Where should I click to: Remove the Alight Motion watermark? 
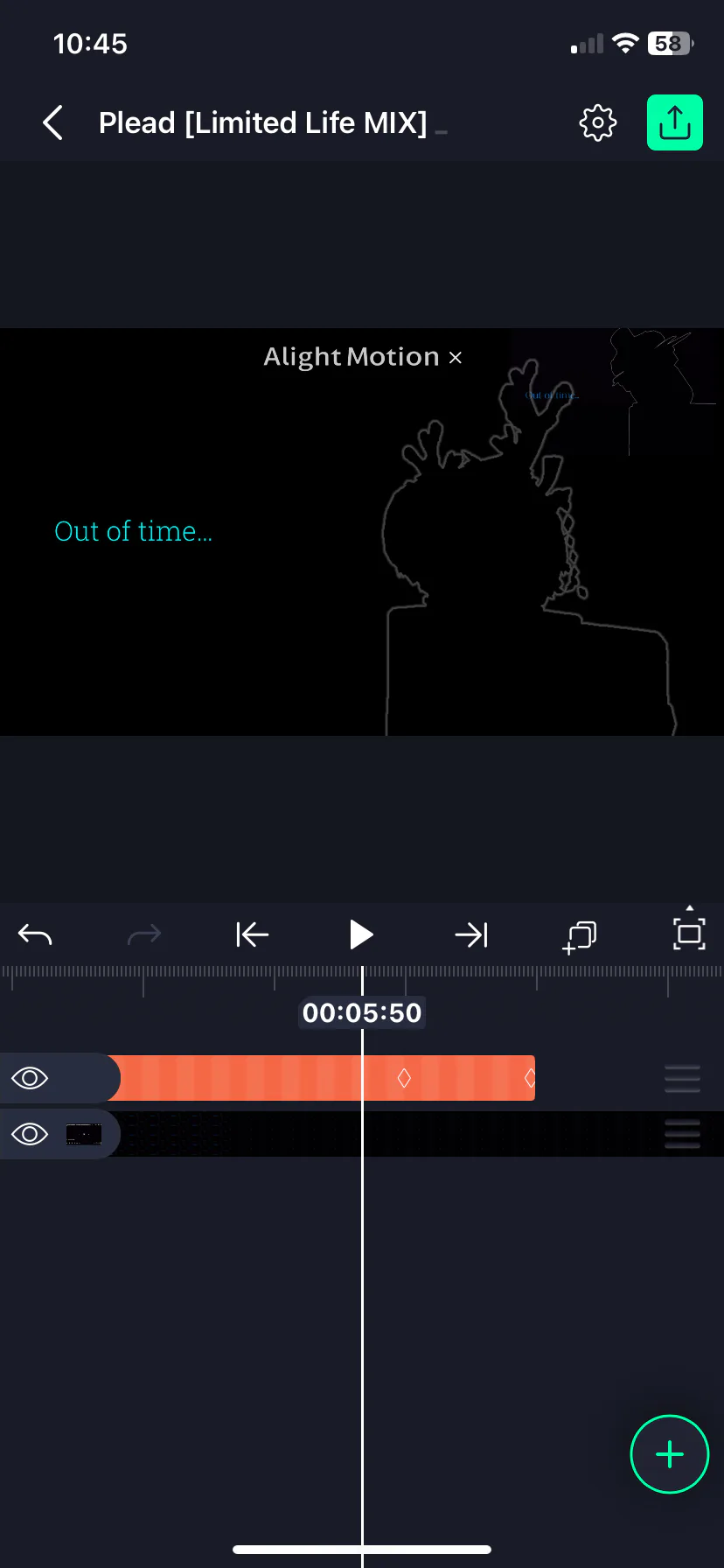coord(456,357)
